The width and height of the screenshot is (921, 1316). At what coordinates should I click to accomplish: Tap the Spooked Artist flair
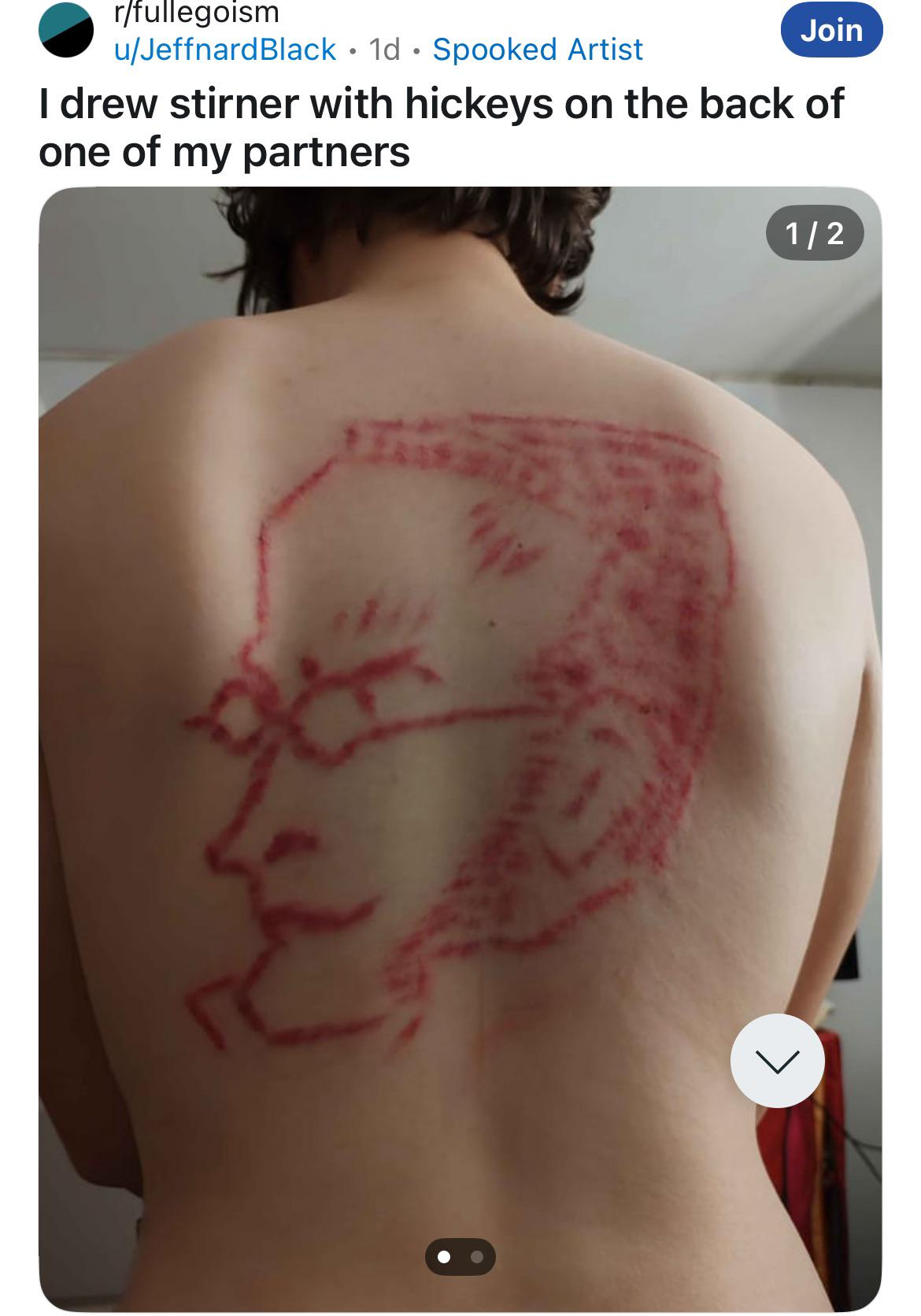pos(538,50)
